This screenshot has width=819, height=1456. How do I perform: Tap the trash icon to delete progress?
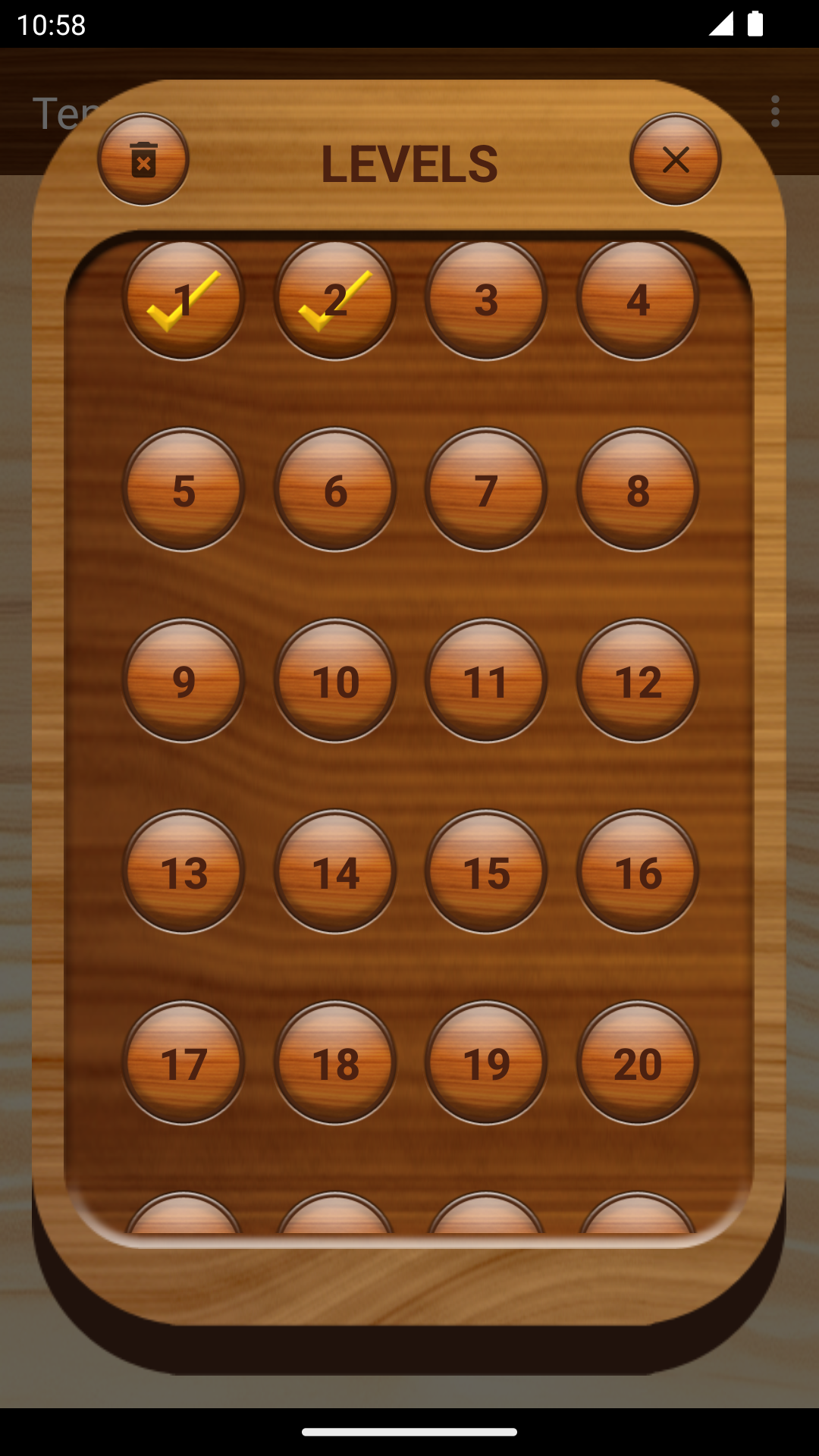143,159
